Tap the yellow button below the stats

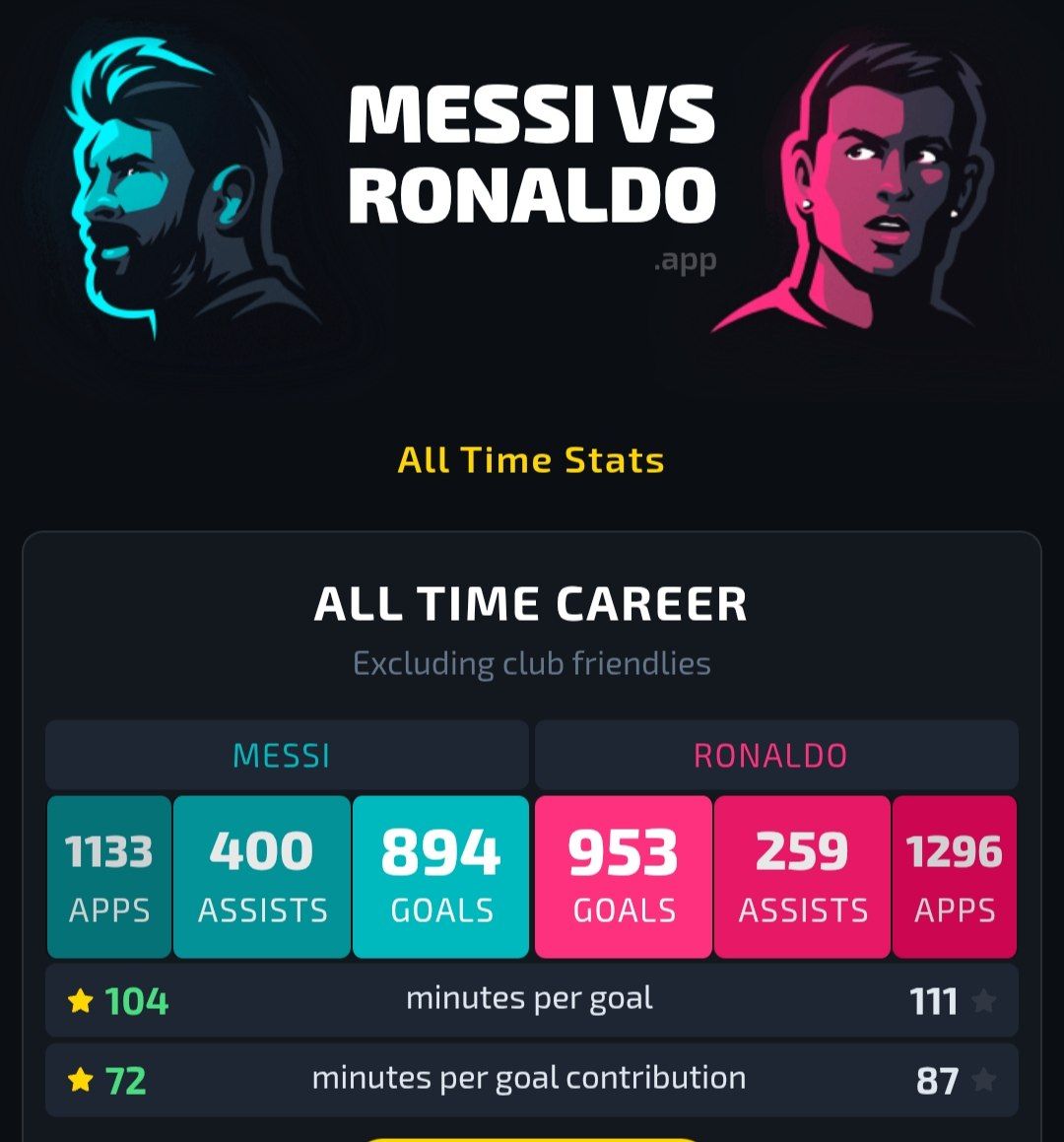click(x=532, y=1138)
